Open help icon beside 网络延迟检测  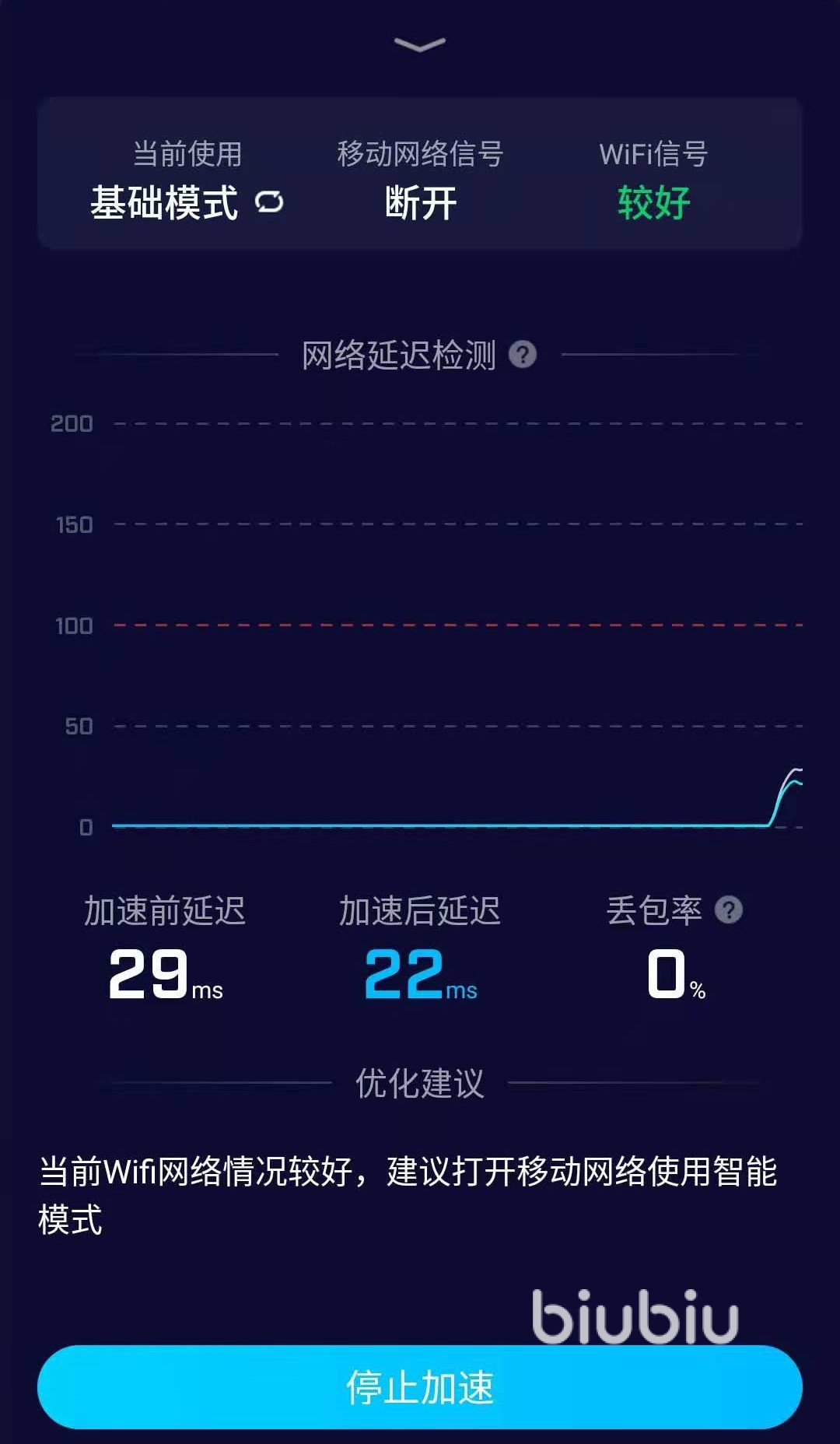(523, 355)
